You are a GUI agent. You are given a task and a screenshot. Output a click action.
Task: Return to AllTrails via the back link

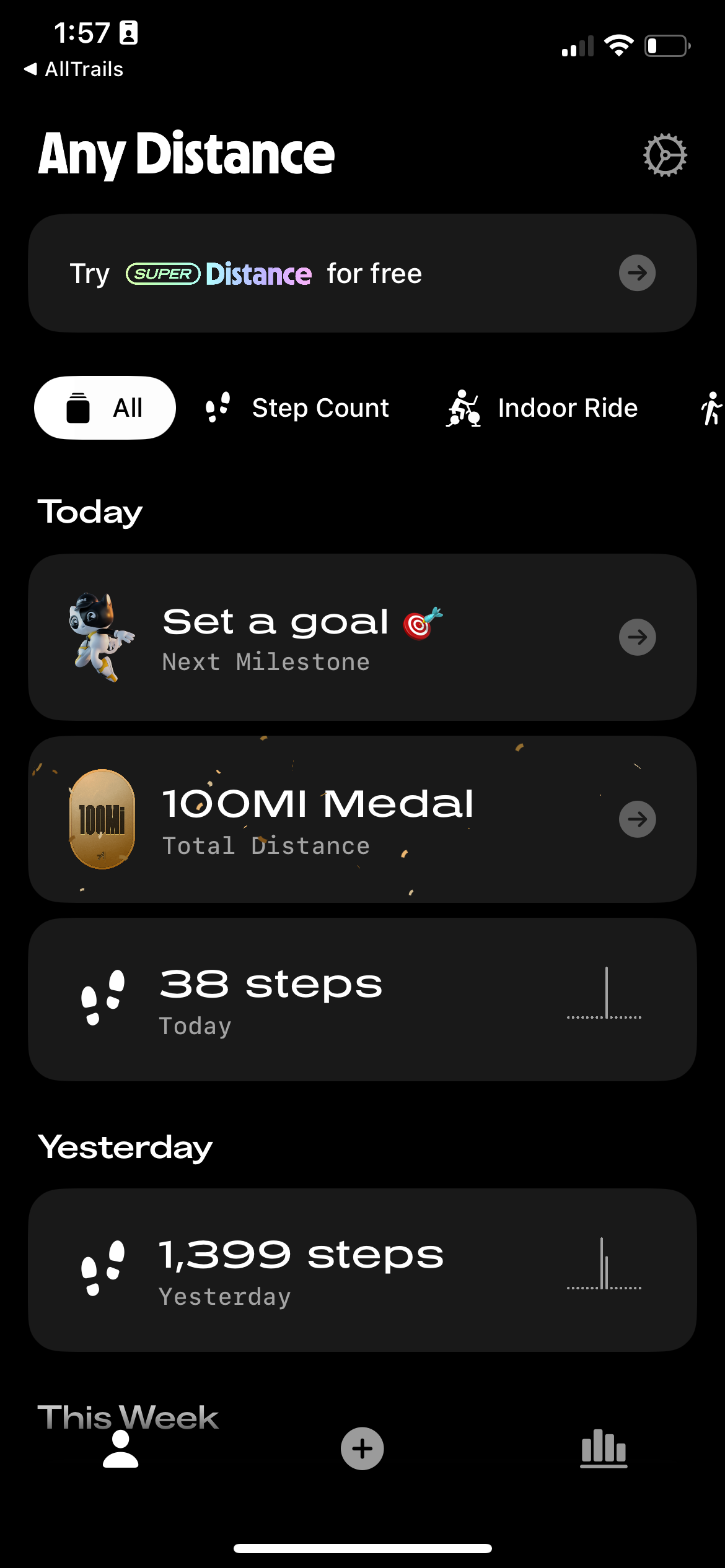(x=73, y=69)
